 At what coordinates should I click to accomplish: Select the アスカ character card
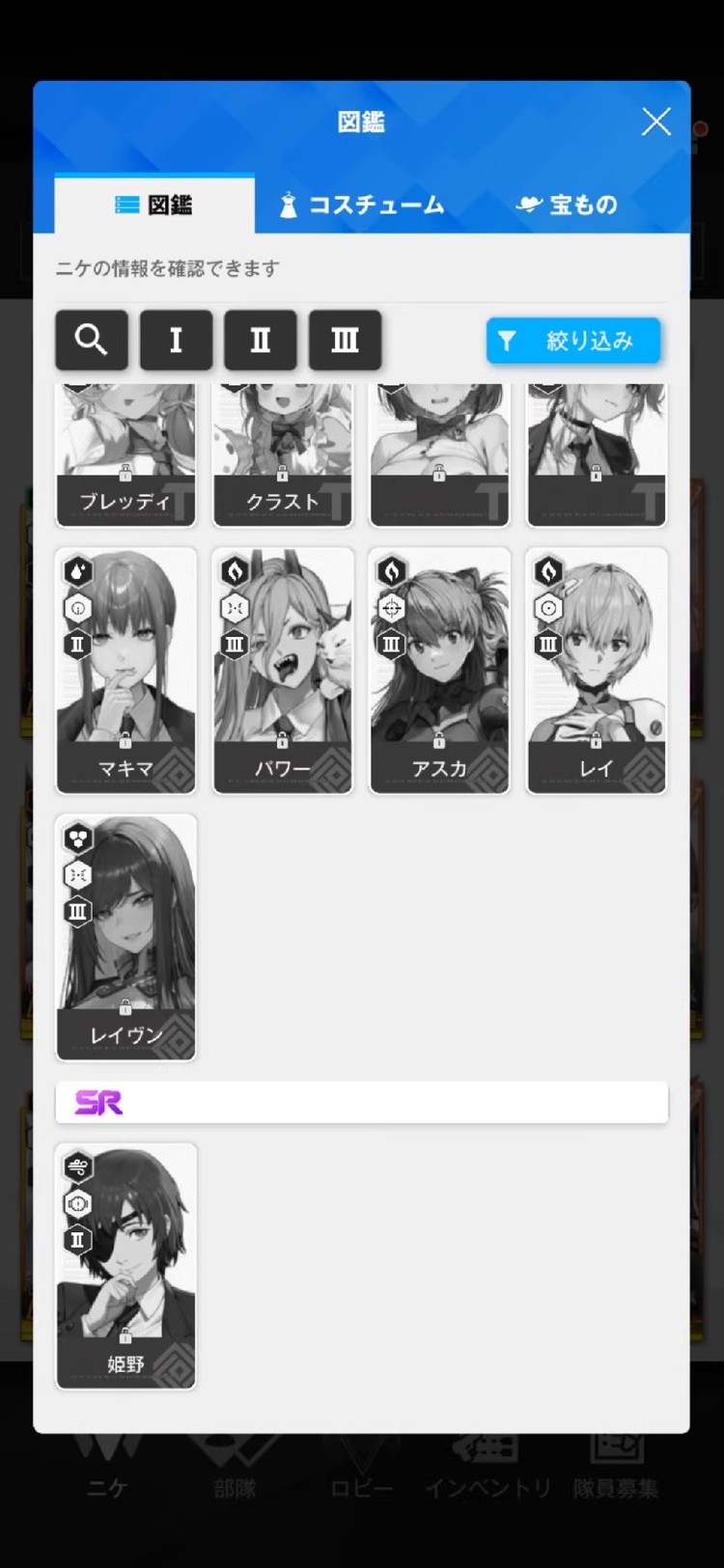439,671
